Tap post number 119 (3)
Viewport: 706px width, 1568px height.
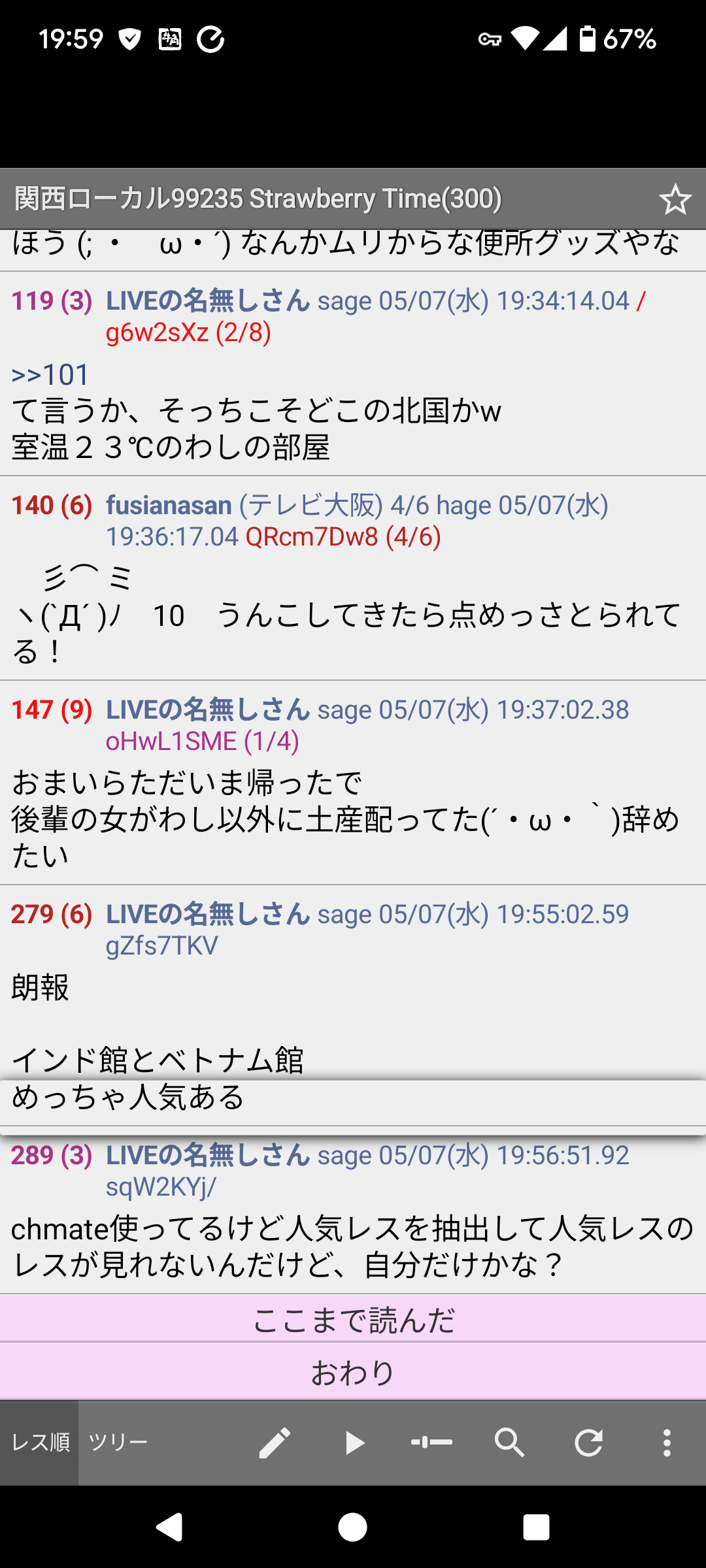[x=52, y=301]
